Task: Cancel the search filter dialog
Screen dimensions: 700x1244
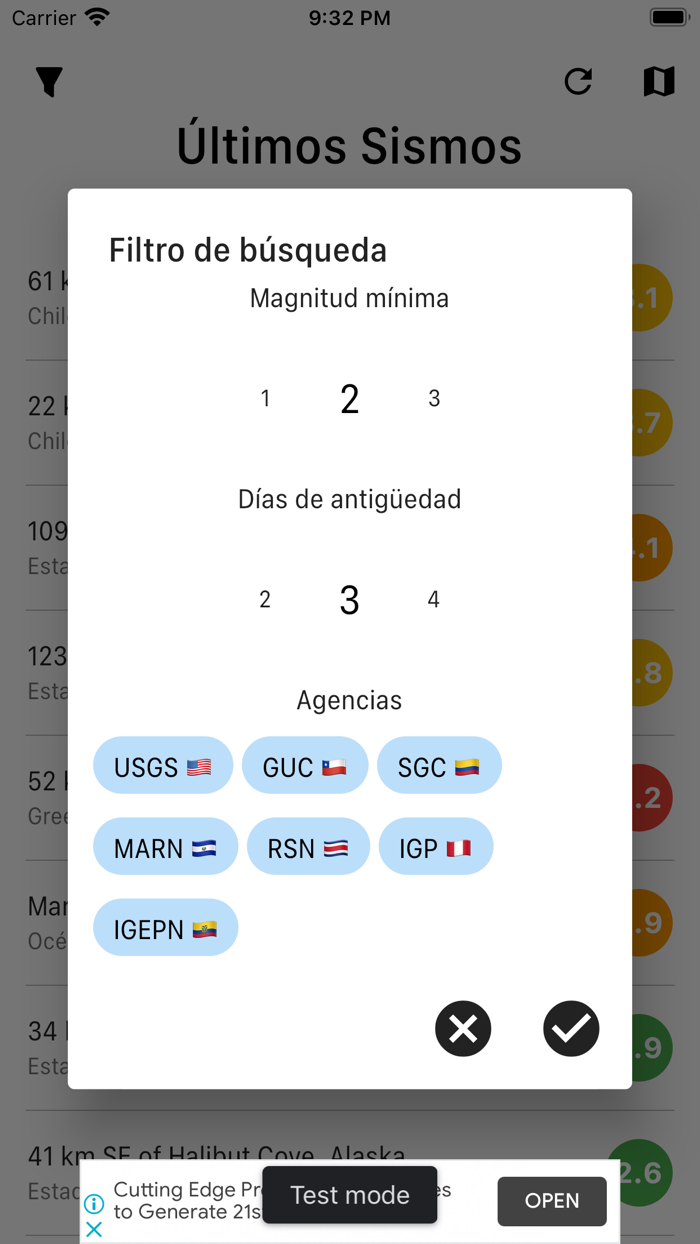Action: pyautogui.click(x=463, y=1028)
